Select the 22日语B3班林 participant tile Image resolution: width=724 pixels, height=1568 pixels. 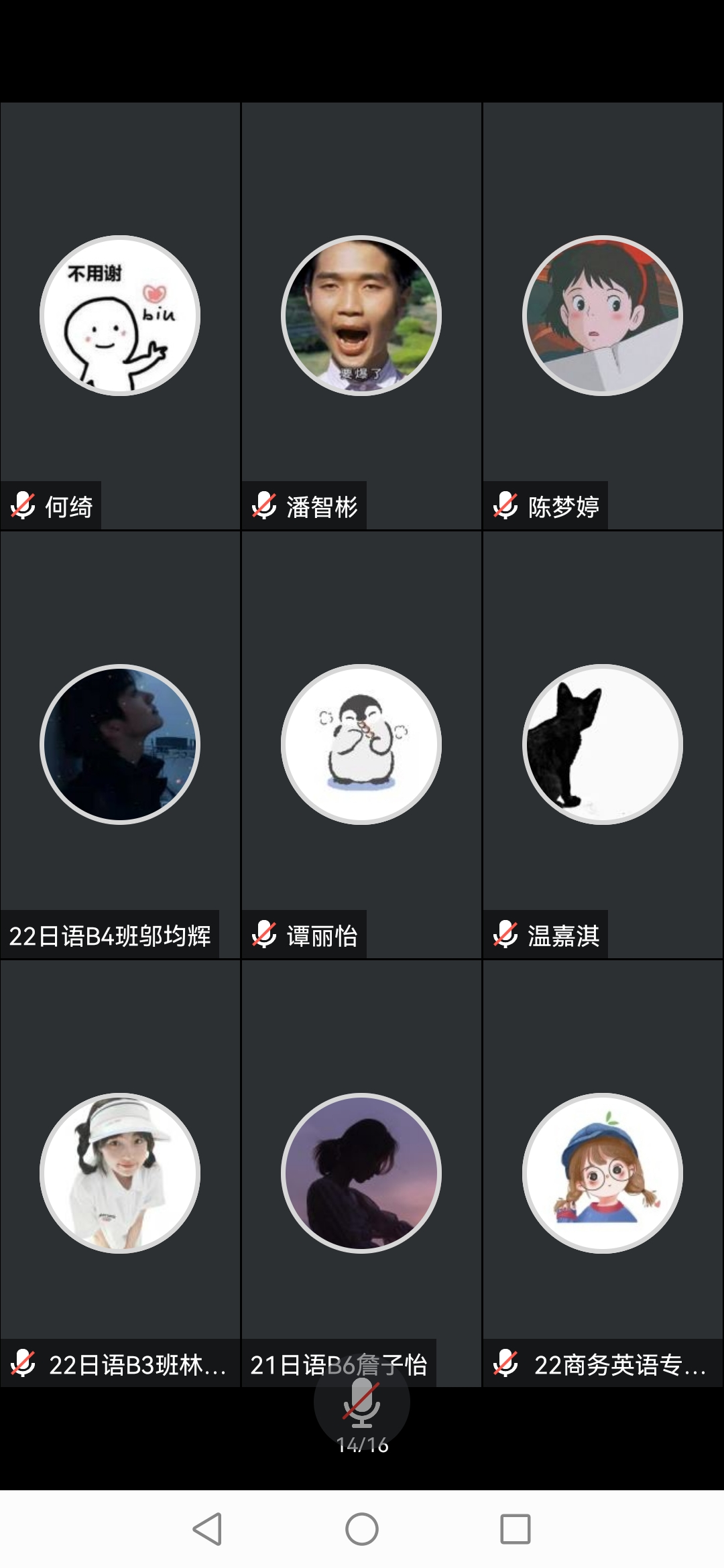pos(121,1173)
